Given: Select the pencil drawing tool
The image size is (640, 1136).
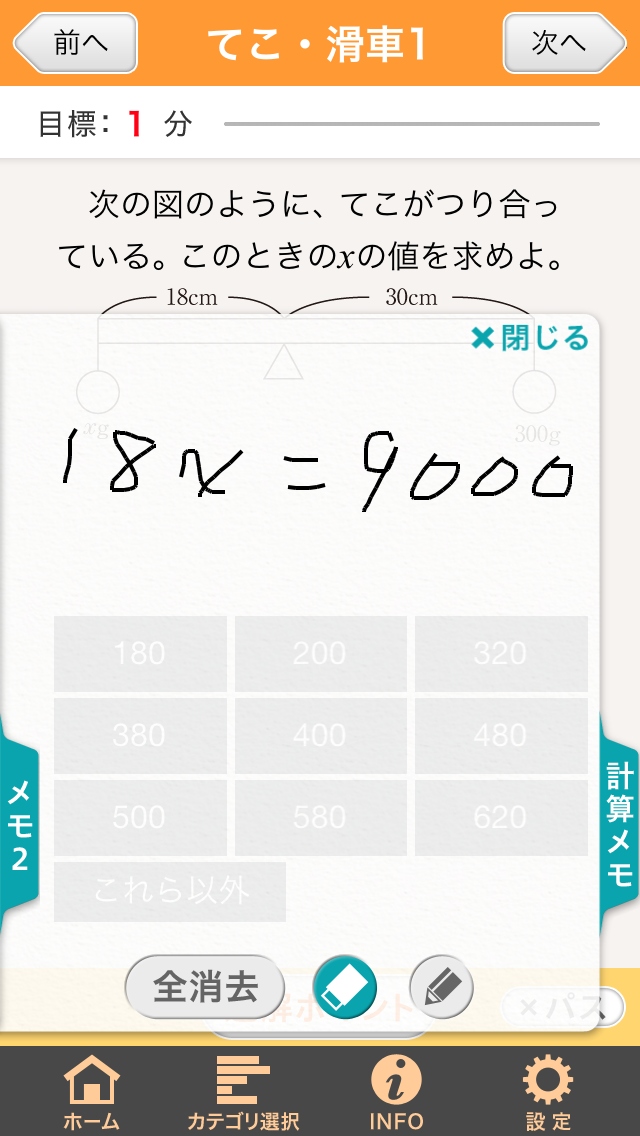Looking at the screenshot, I should 441,987.
